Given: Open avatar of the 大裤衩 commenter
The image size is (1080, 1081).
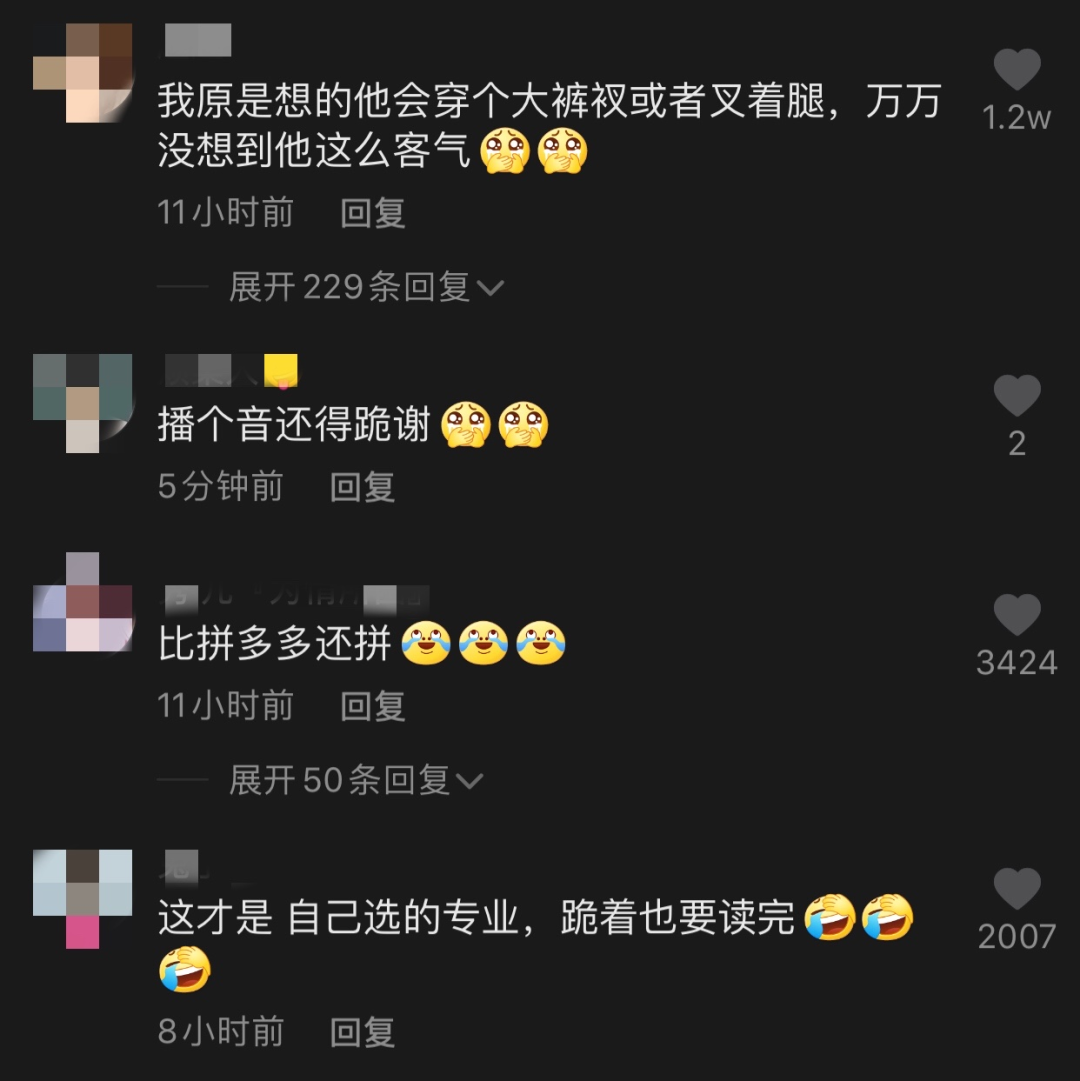Looking at the screenshot, I should (x=83, y=73).
